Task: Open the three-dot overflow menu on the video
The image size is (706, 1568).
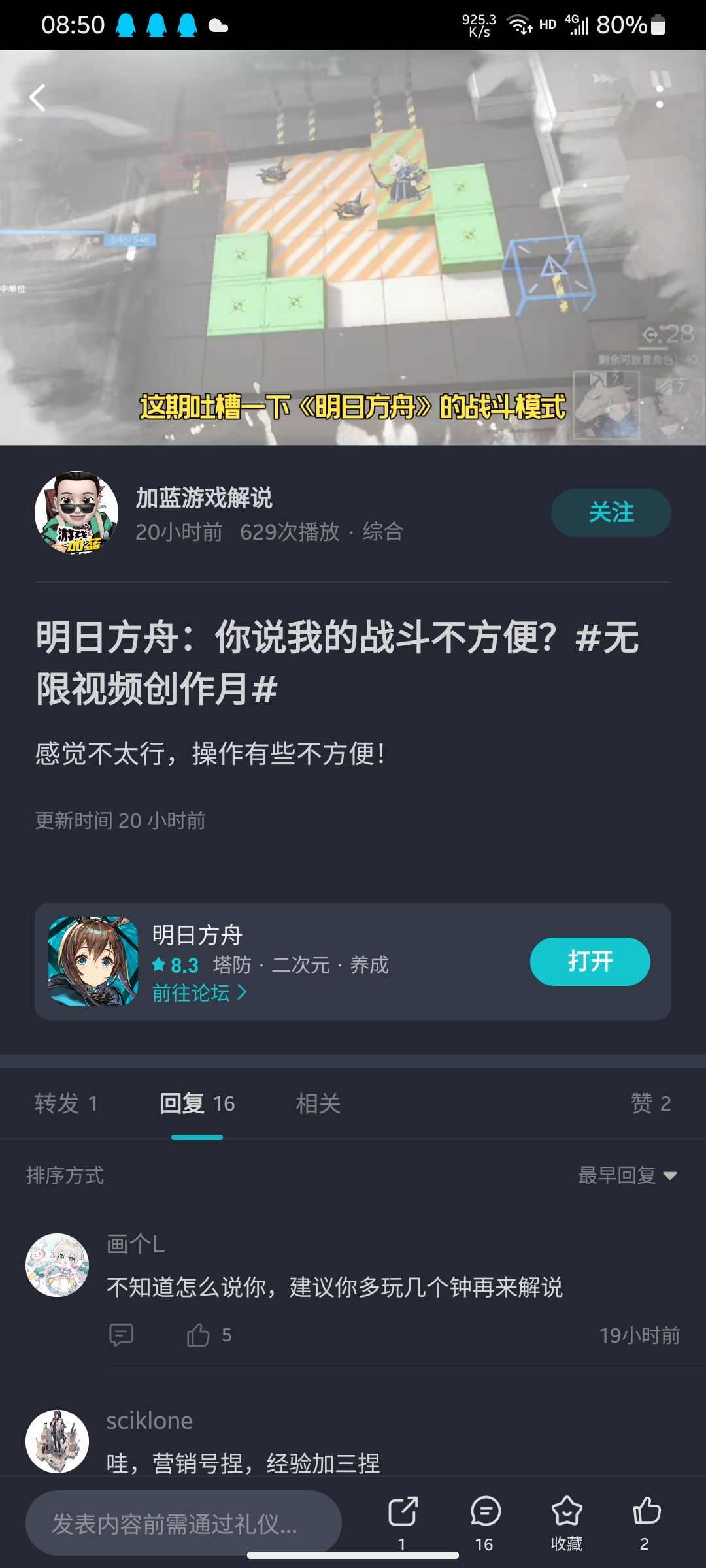Action: (x=660, y=96)
